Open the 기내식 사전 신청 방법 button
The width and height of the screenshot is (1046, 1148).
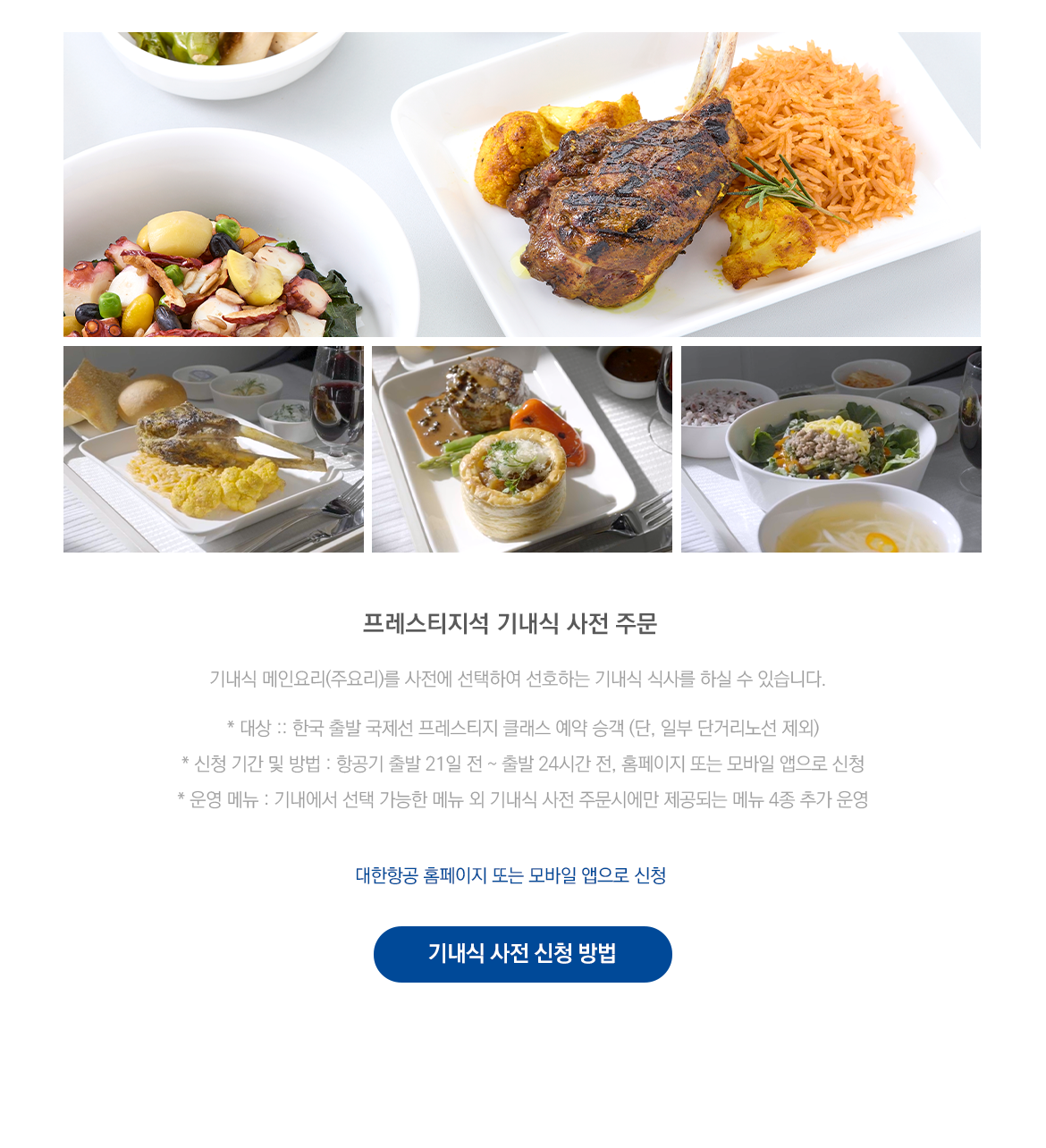click(522, 954)
